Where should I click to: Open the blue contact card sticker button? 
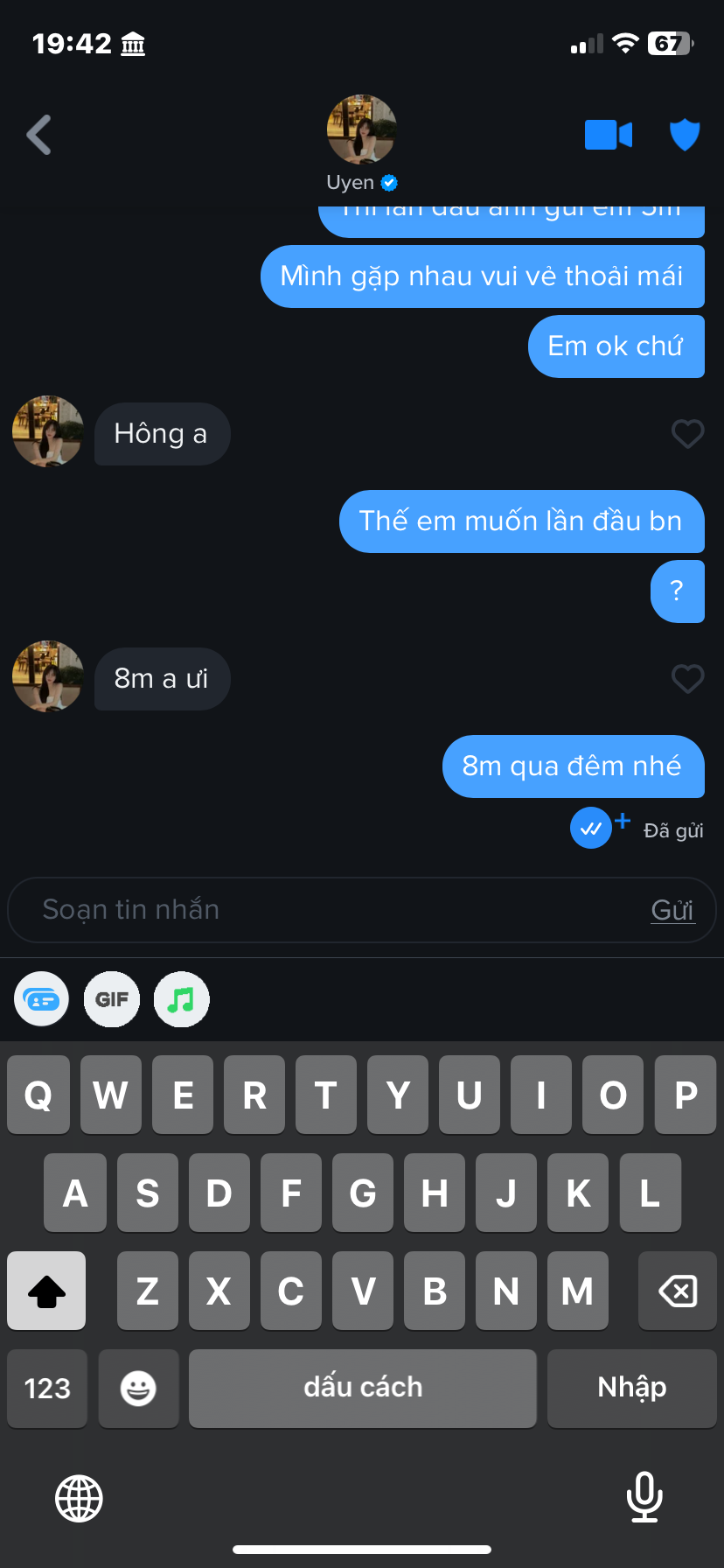[x=42, y=999]
